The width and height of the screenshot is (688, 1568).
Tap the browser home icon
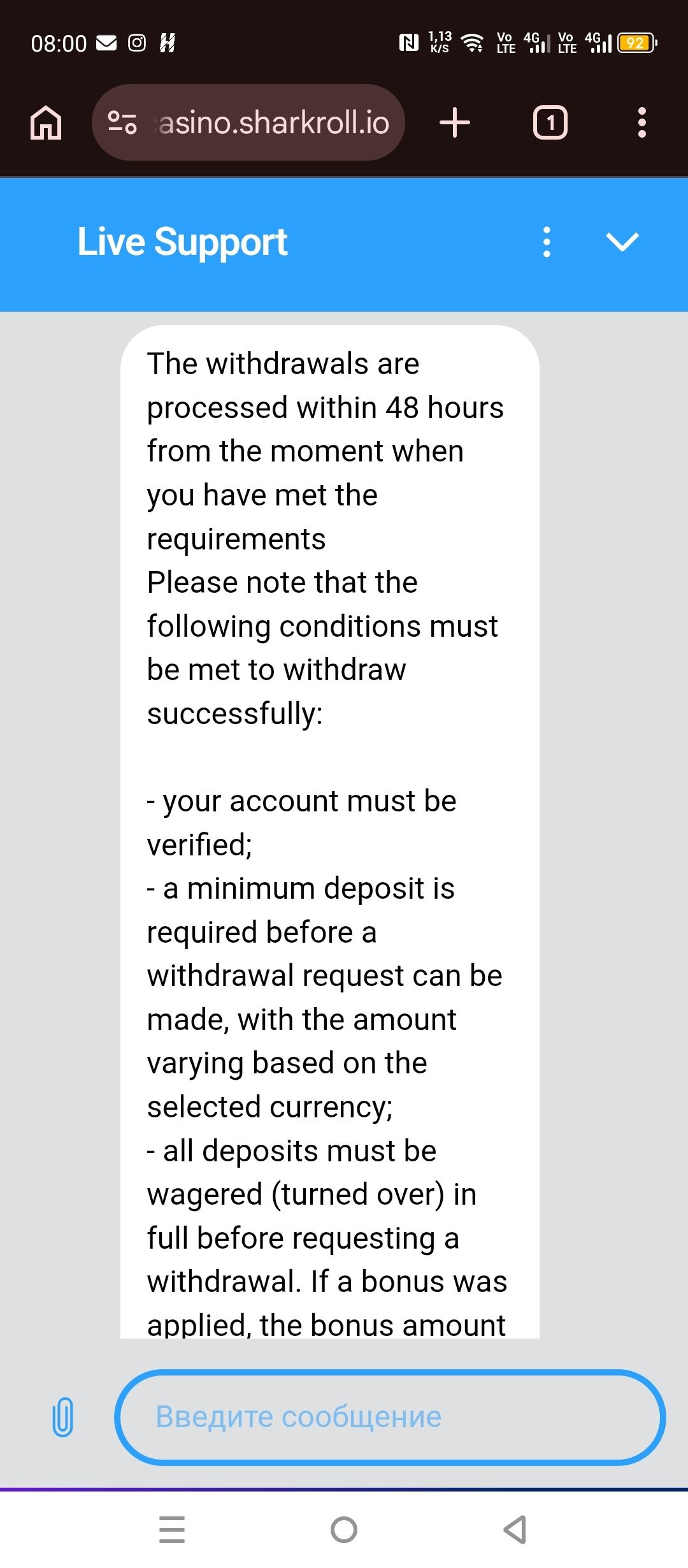[x=46, y=122]
